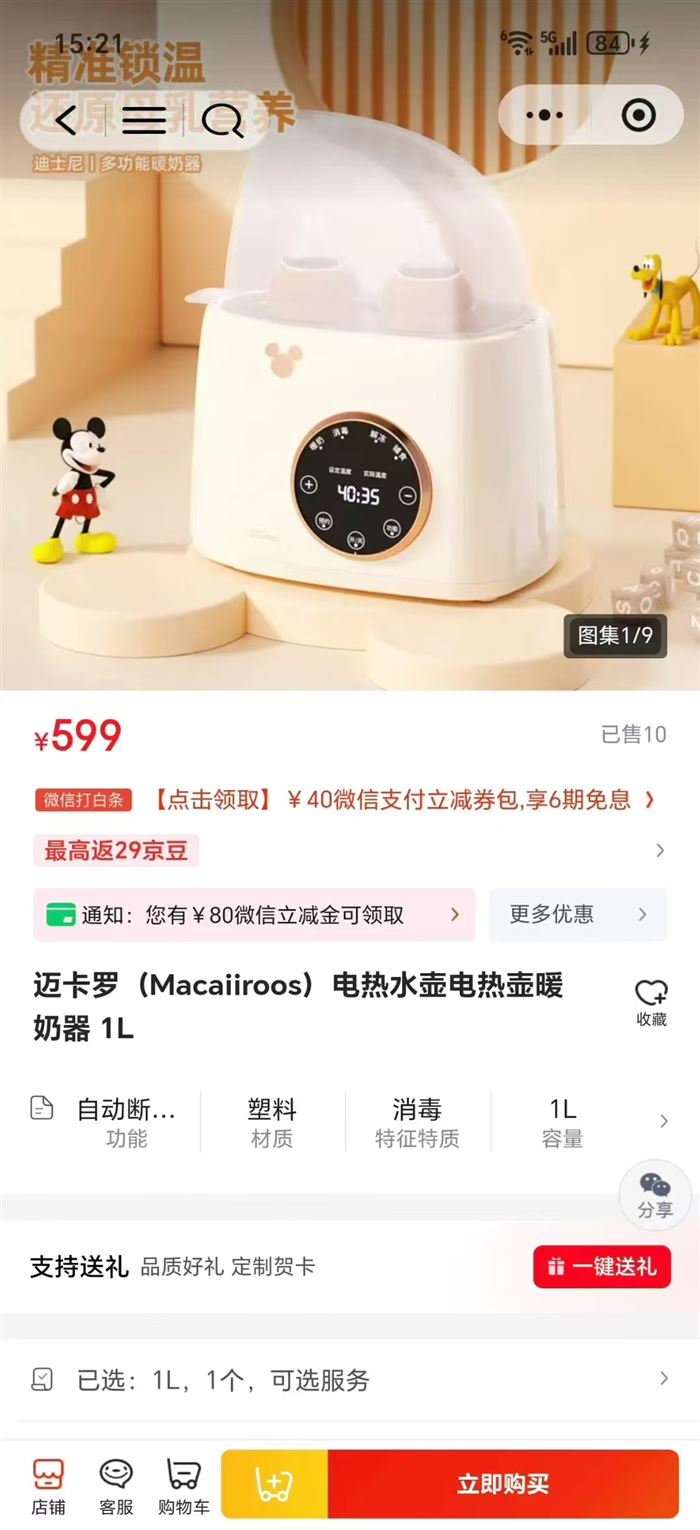Expand the product specifications row
The height and width of the screenshot is (1530, 700).
tap(663, 1121)
